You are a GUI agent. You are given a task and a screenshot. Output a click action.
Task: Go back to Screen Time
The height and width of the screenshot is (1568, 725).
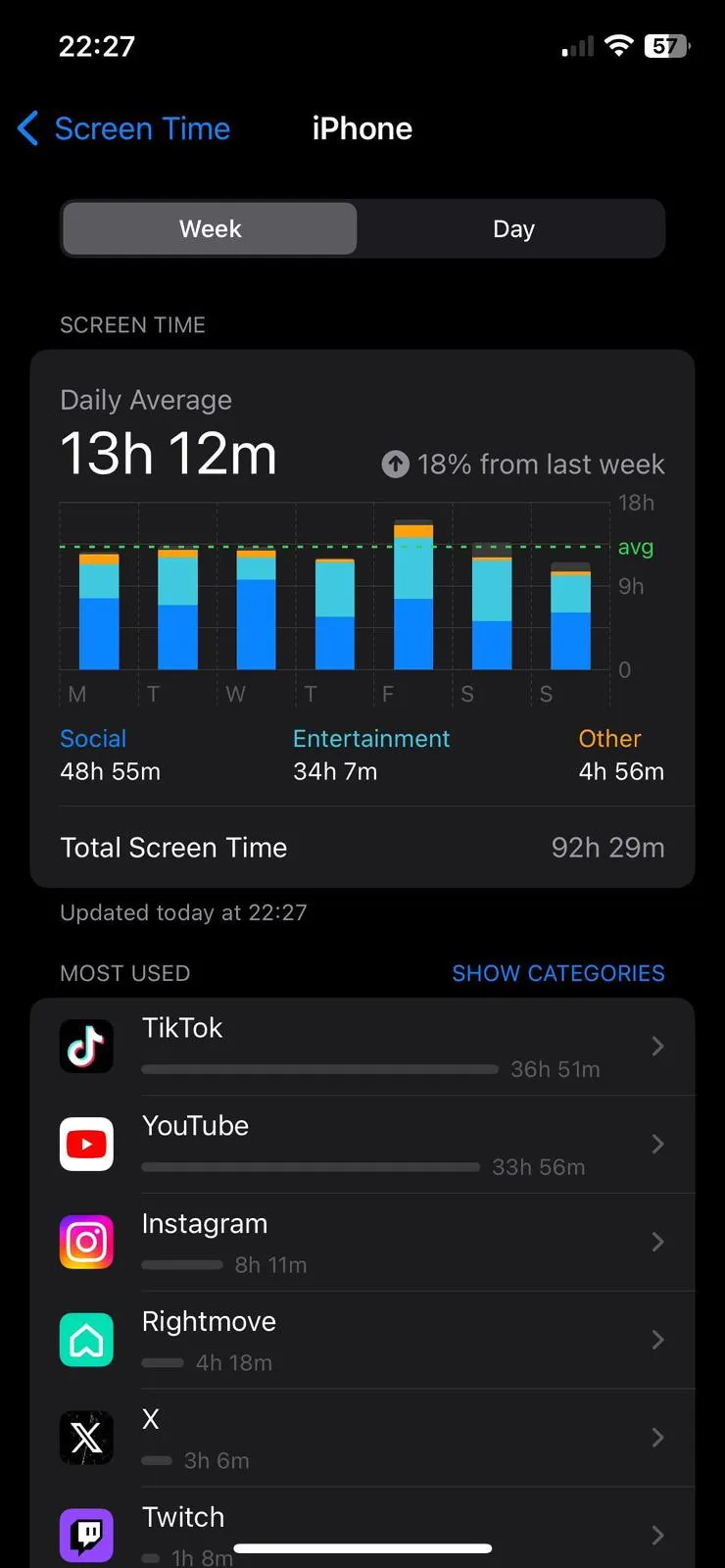pyautogui.click(x=124, y=128)
